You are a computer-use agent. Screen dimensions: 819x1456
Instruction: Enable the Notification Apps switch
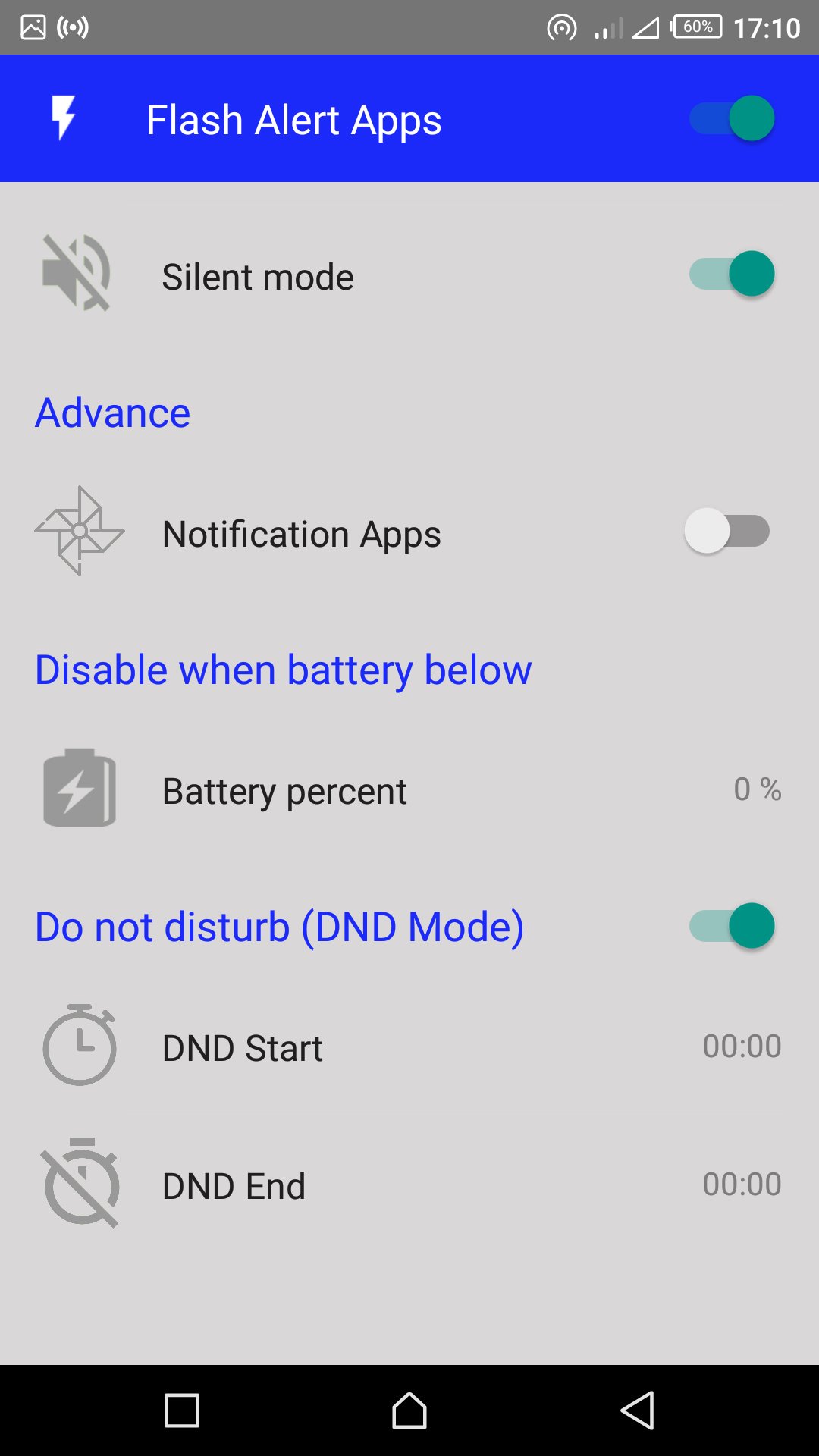(x=730, y=532)
